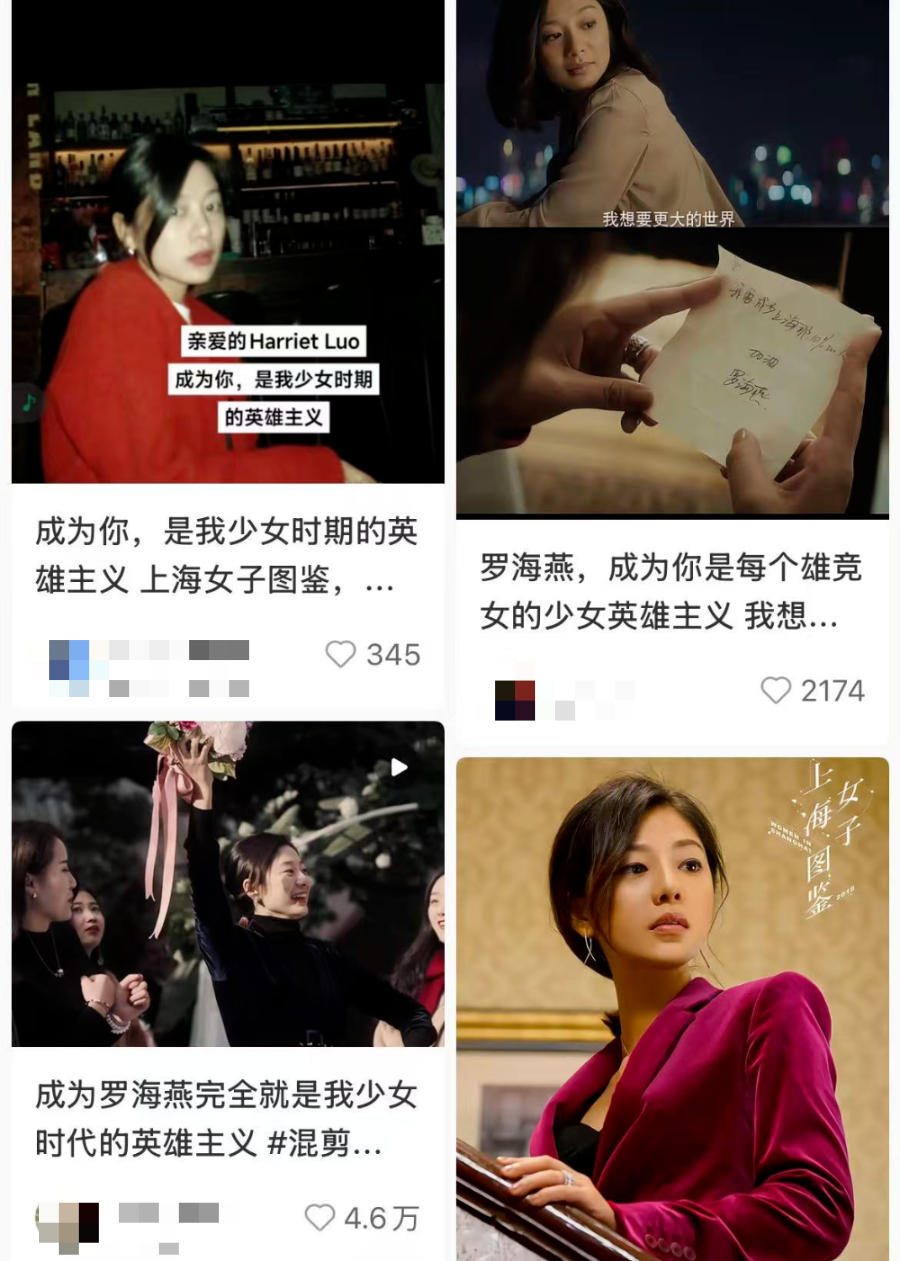Open the avatar of the 2174-like post author
Viewport: 900px width, 1261px height.
(514, 698)
